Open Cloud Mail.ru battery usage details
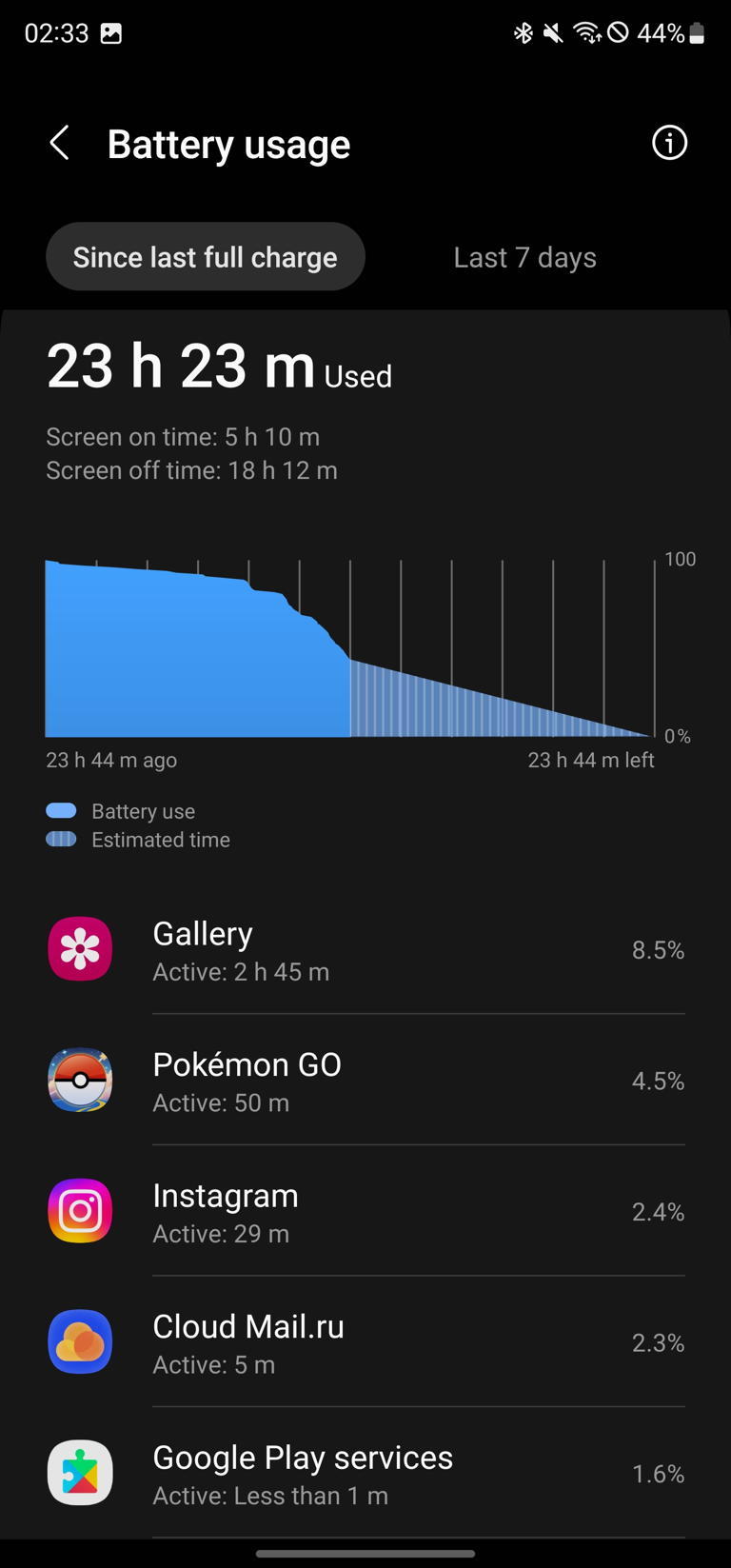The width and height of the screenshot is (731, 1568). 365,1342
